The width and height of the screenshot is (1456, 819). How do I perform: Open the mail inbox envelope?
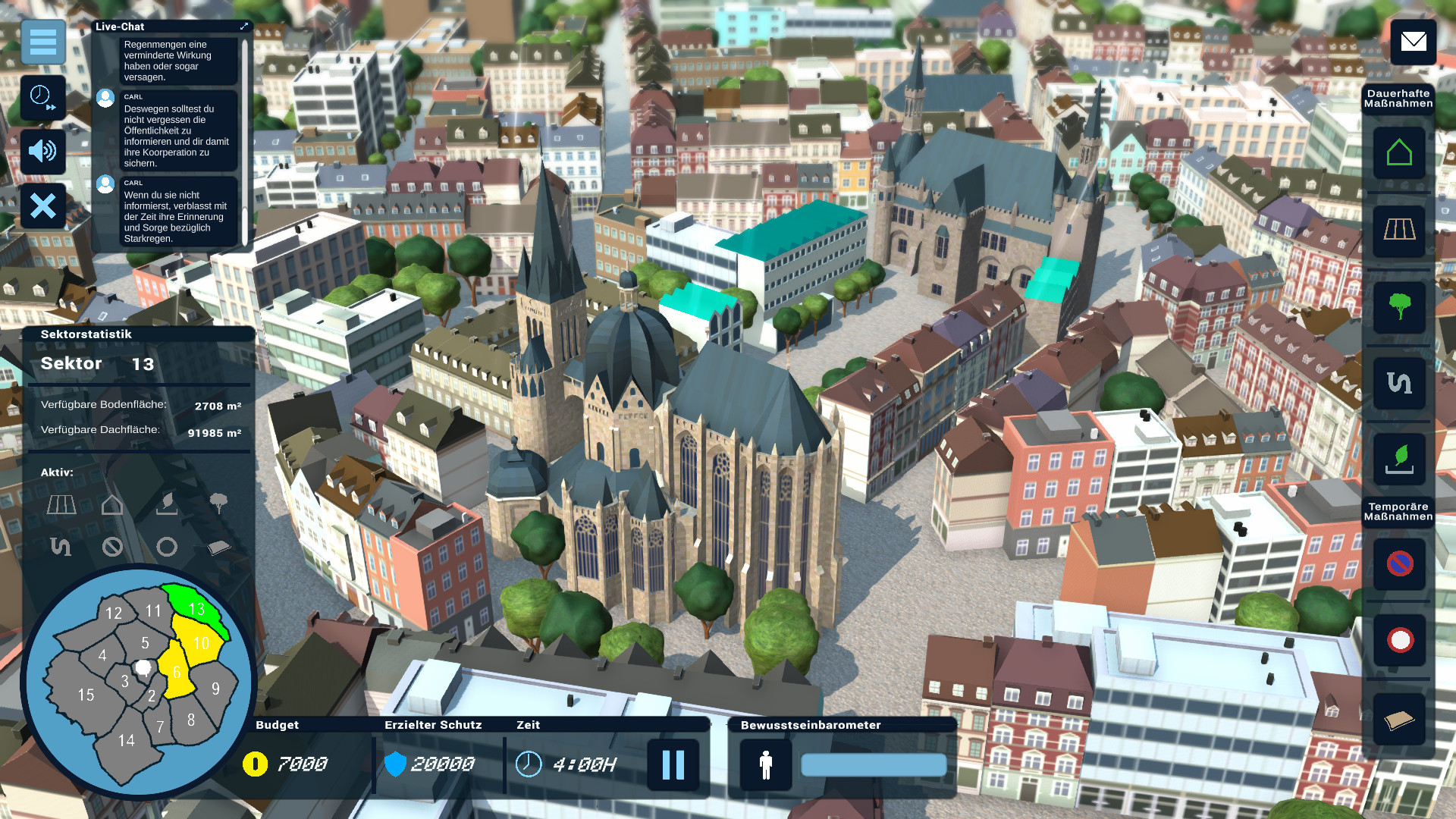pos(1413,41)
